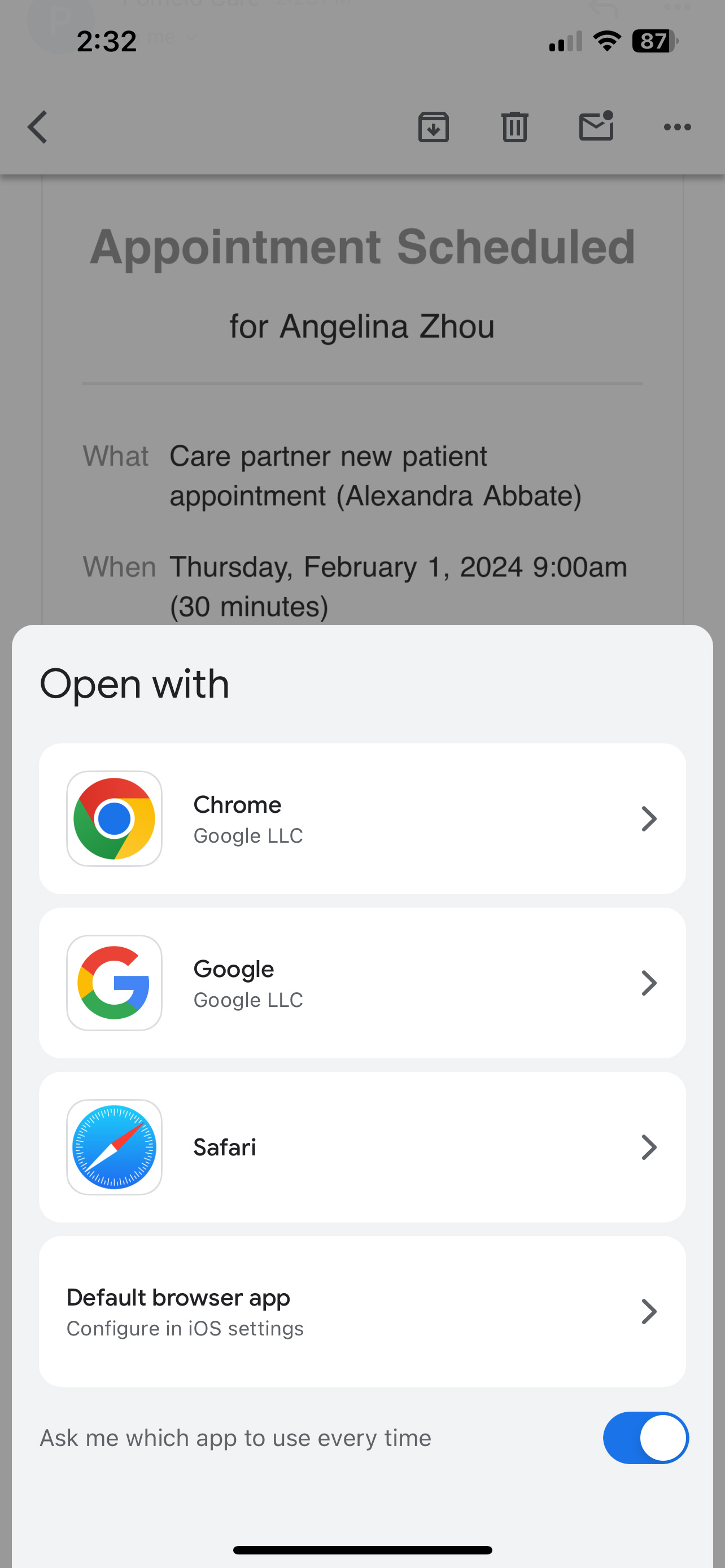The width and height of the screenshot is (725, 1568).
Task: Disable asking which app every time
Action: click(645, 1438)
